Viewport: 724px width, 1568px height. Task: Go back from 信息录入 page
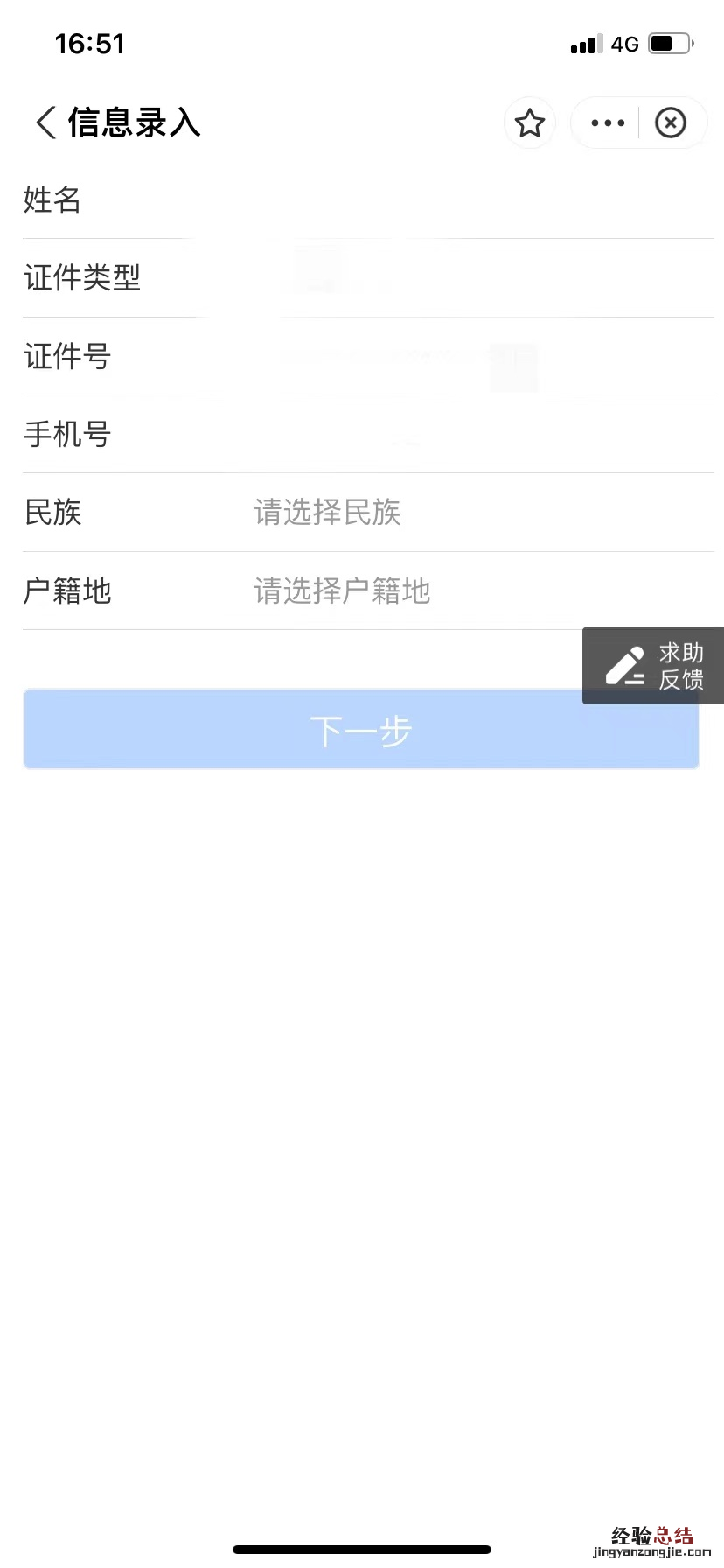click(x=46, y=122)
